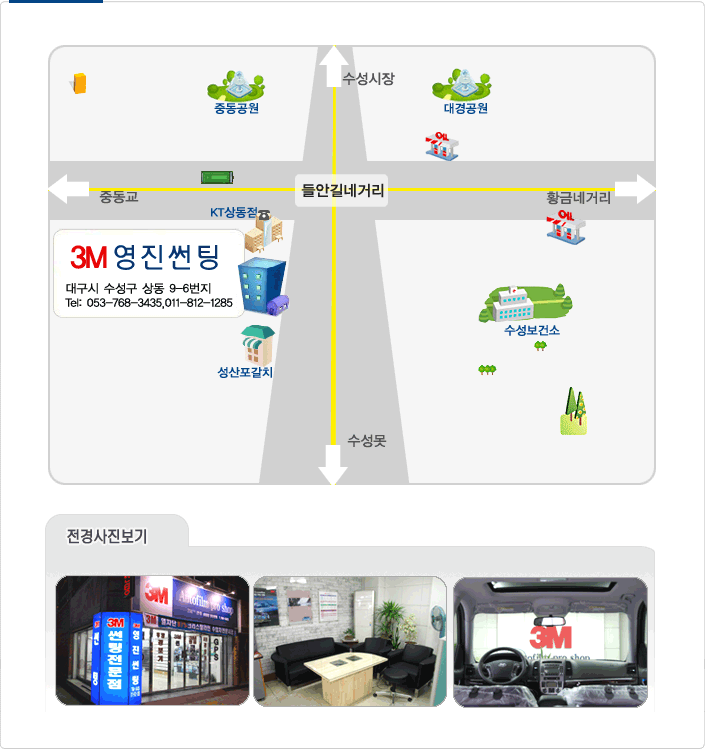705x755 pixels.
Task: Open the storefront night view photo
Action: [152, 641]
